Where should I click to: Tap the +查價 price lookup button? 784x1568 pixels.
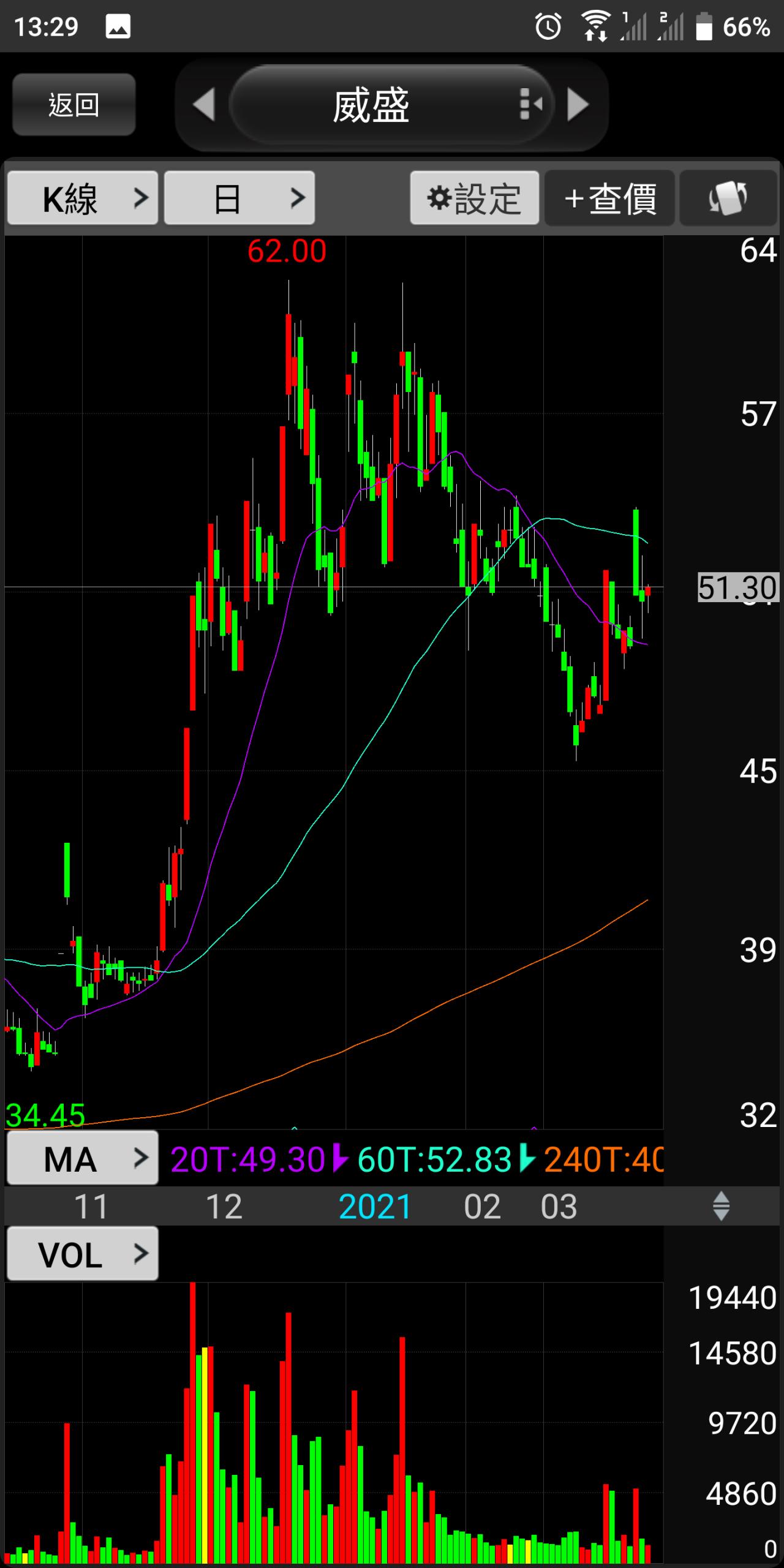[609, 198]
